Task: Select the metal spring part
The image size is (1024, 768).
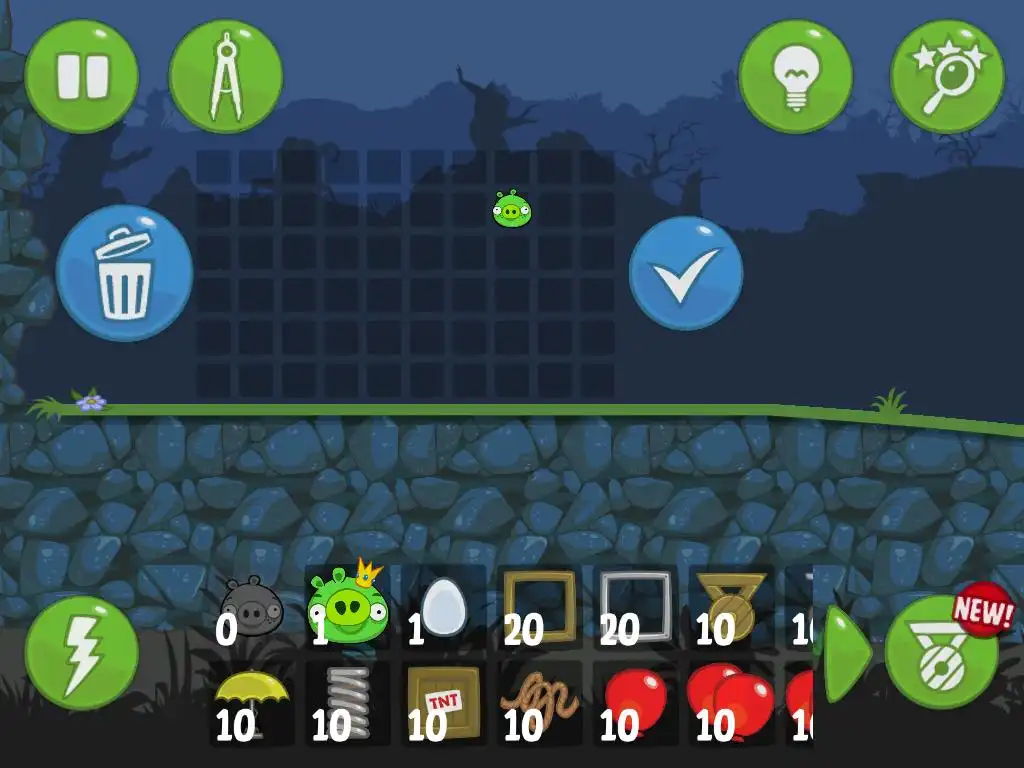Action: [346, 701]
